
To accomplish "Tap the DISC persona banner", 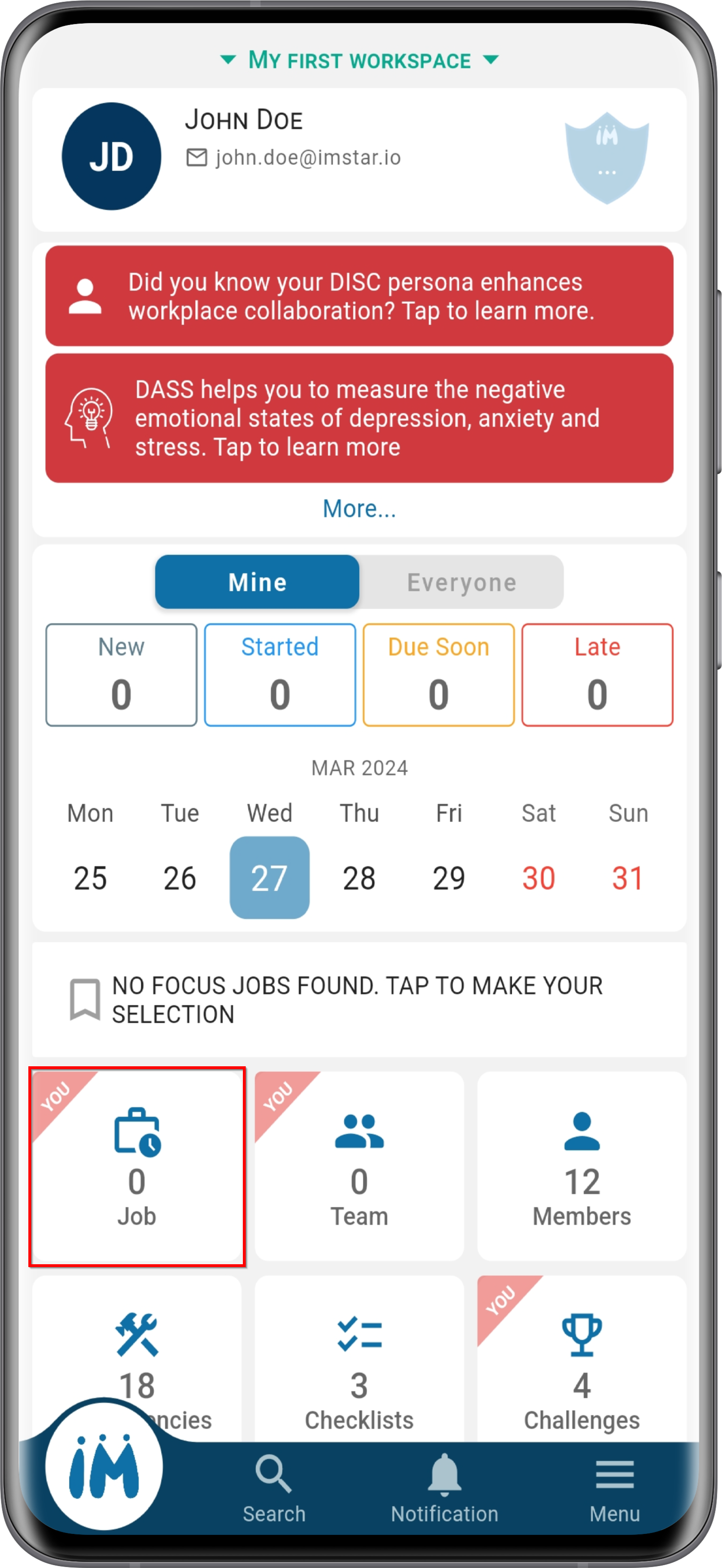I will (x=359, y=296).
